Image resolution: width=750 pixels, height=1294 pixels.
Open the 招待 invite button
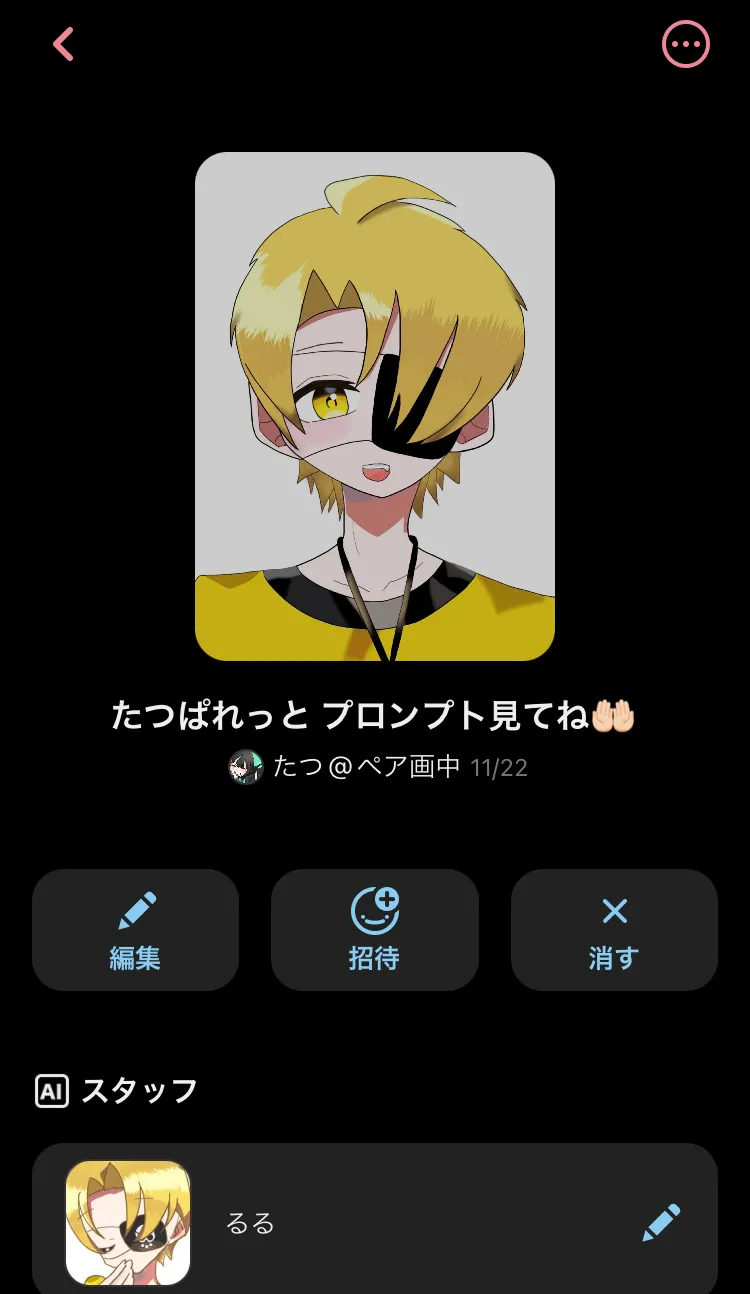coord(374,930)
